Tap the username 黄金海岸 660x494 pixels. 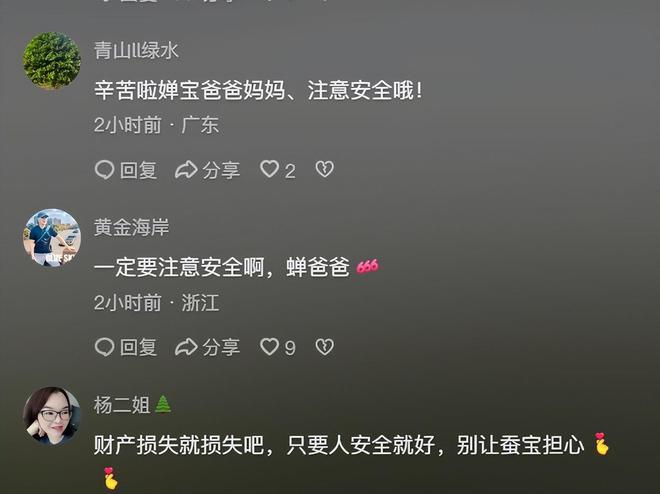[131, 227]
